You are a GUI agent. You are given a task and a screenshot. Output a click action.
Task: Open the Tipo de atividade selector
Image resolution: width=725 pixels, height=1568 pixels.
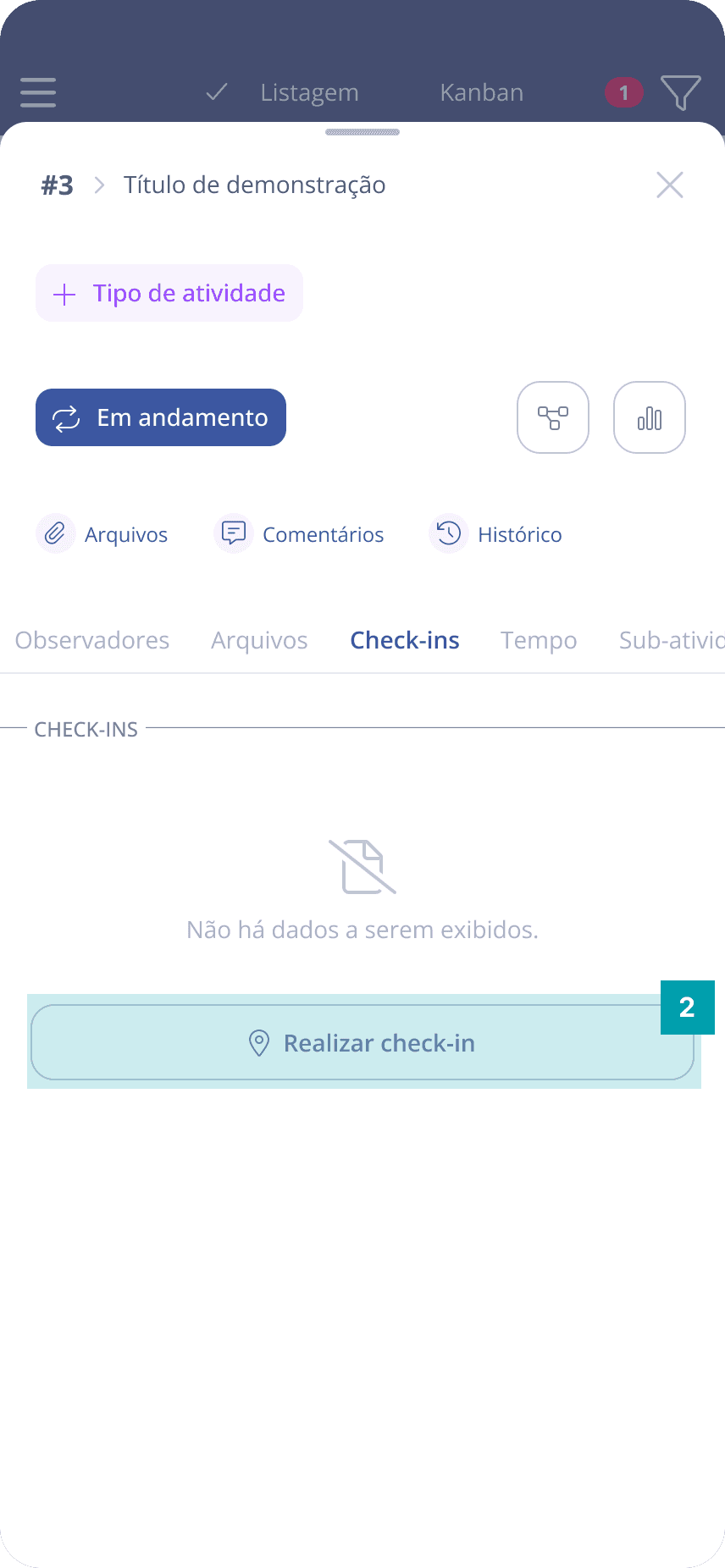[x=169, y=293]
